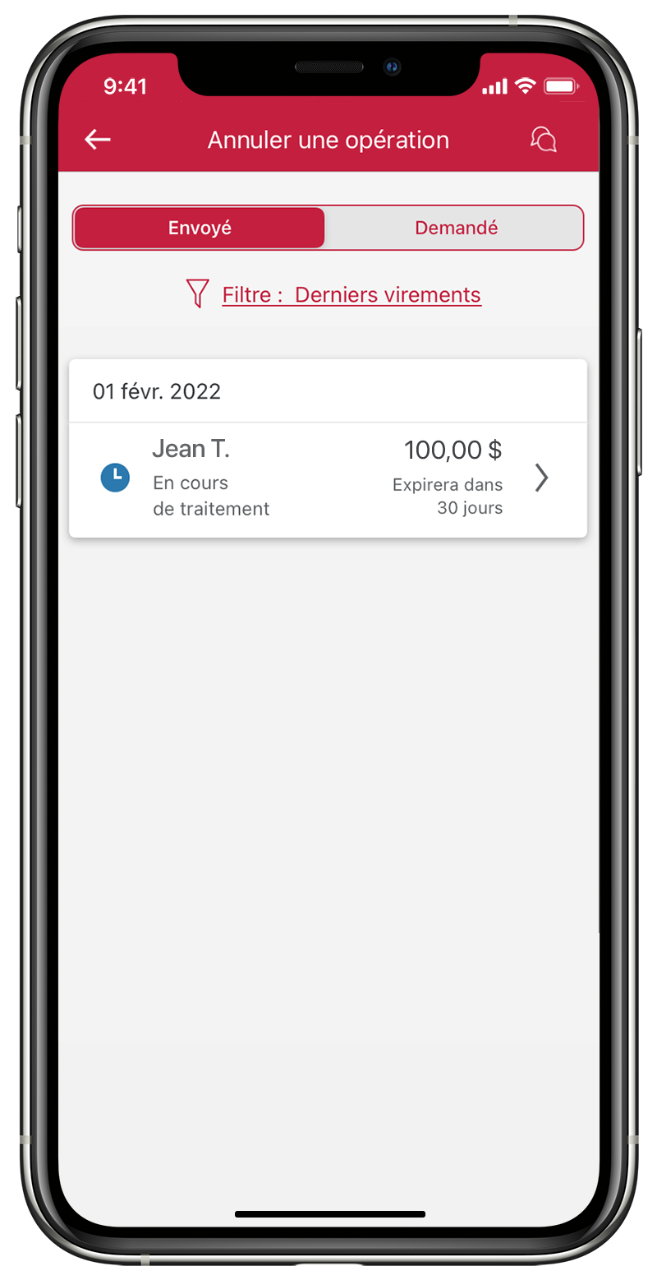Open the chat support icon
657x1280 pixels.
543,140
